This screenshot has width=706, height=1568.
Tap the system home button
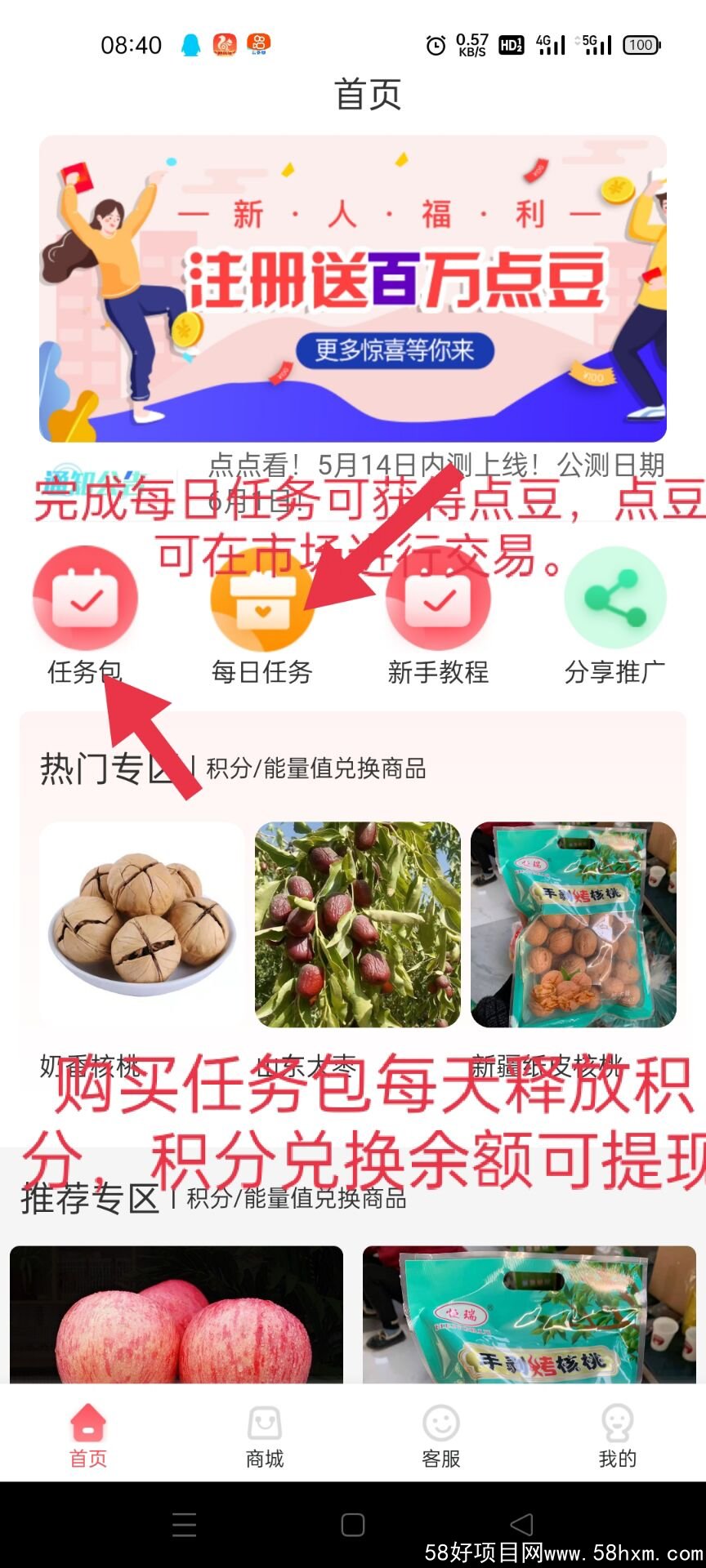click(353, 1524)
